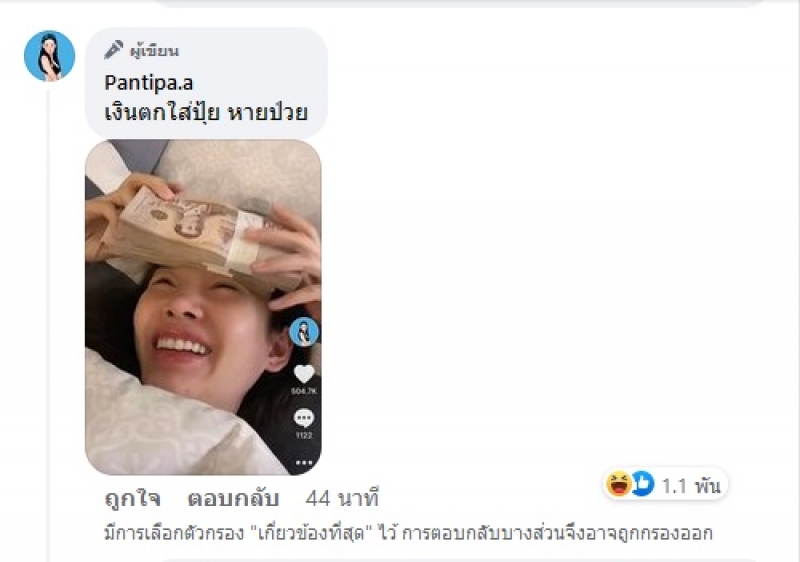Like this comment with ถูกใจ
The height and width of the screenshot is (562, 800).
click(133, 498)
